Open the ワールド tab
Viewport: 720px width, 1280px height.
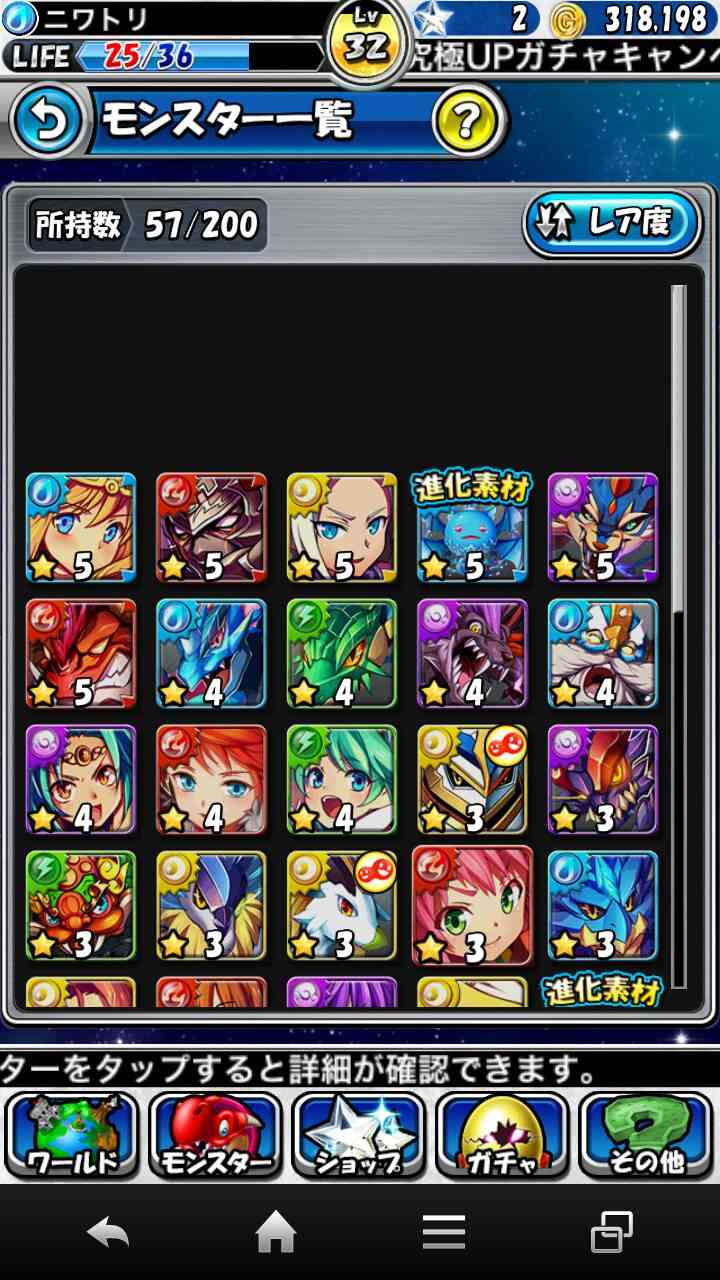72,1135
